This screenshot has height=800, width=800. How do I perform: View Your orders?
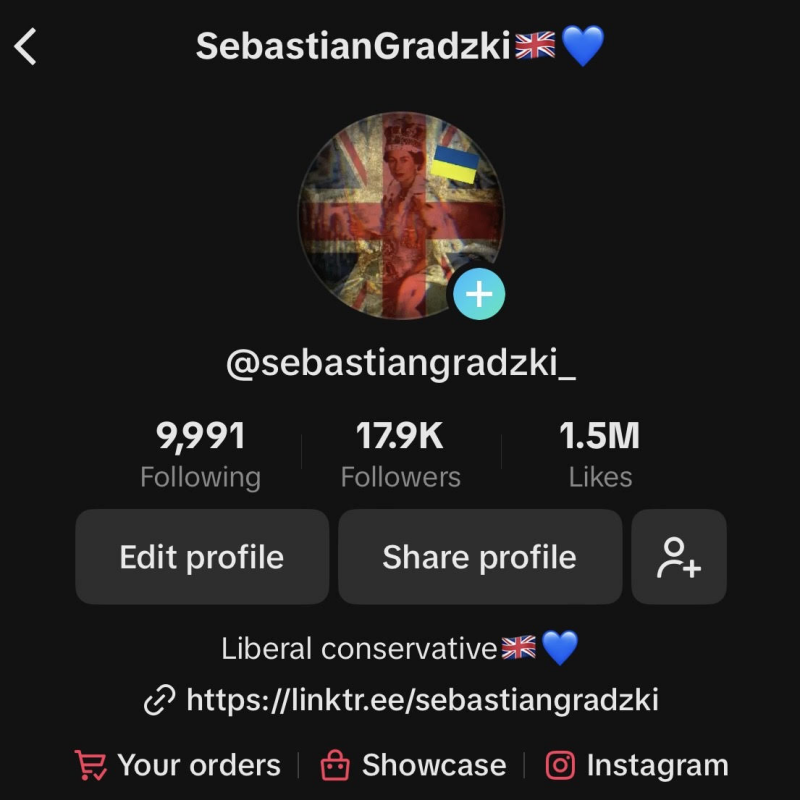180,766
